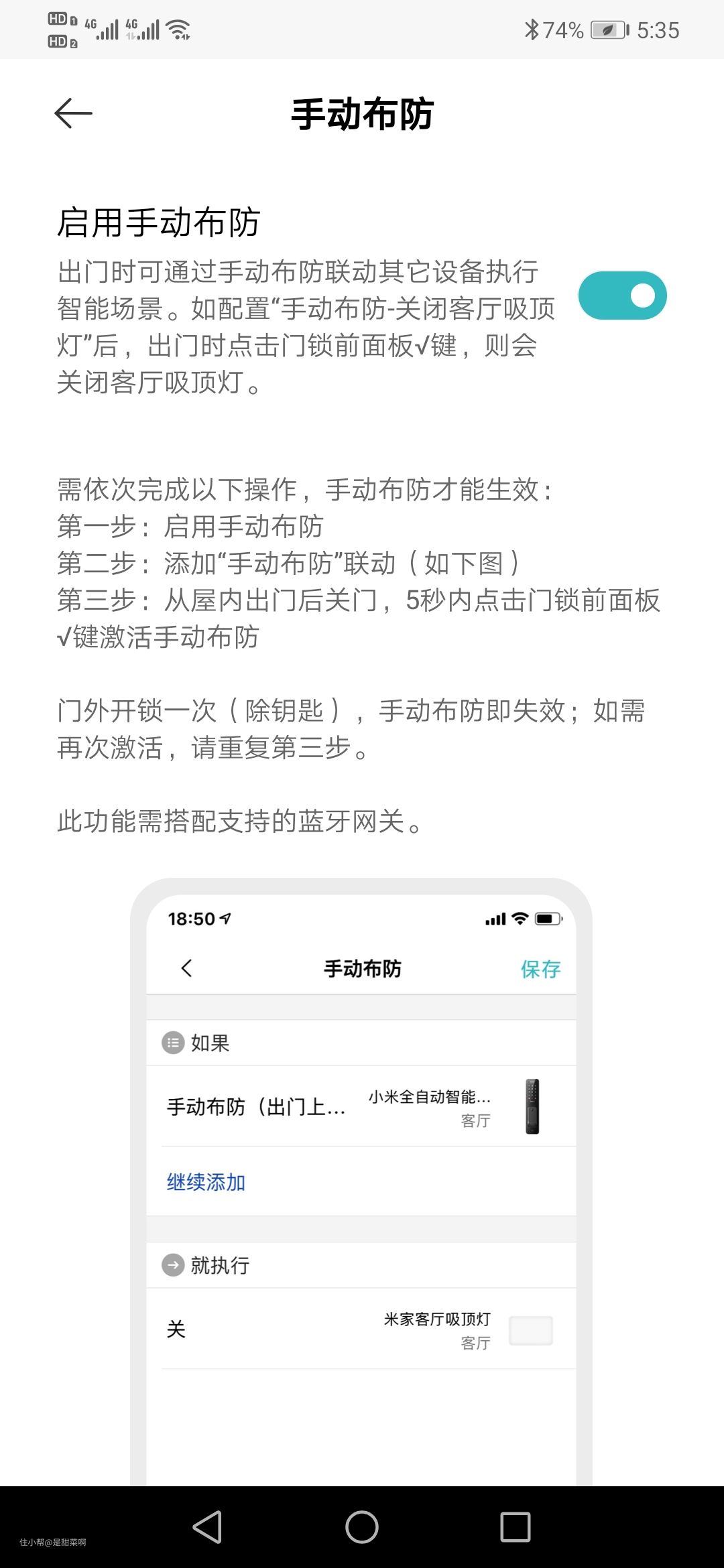This screenshot has width=724, height=1568.
Task: Tap the system back button
Action: coord(208,1527)
